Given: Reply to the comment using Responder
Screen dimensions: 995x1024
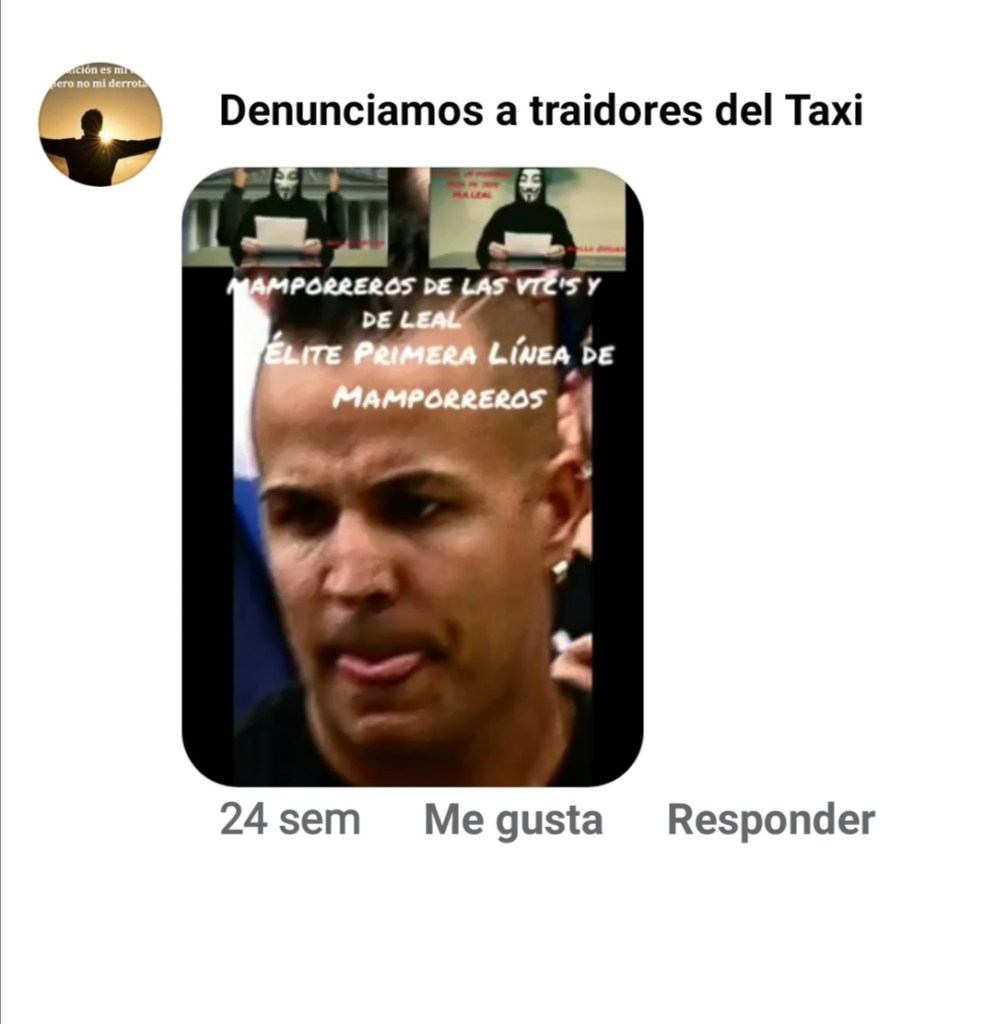Looking at the screenshot, I should coord(770,821).
